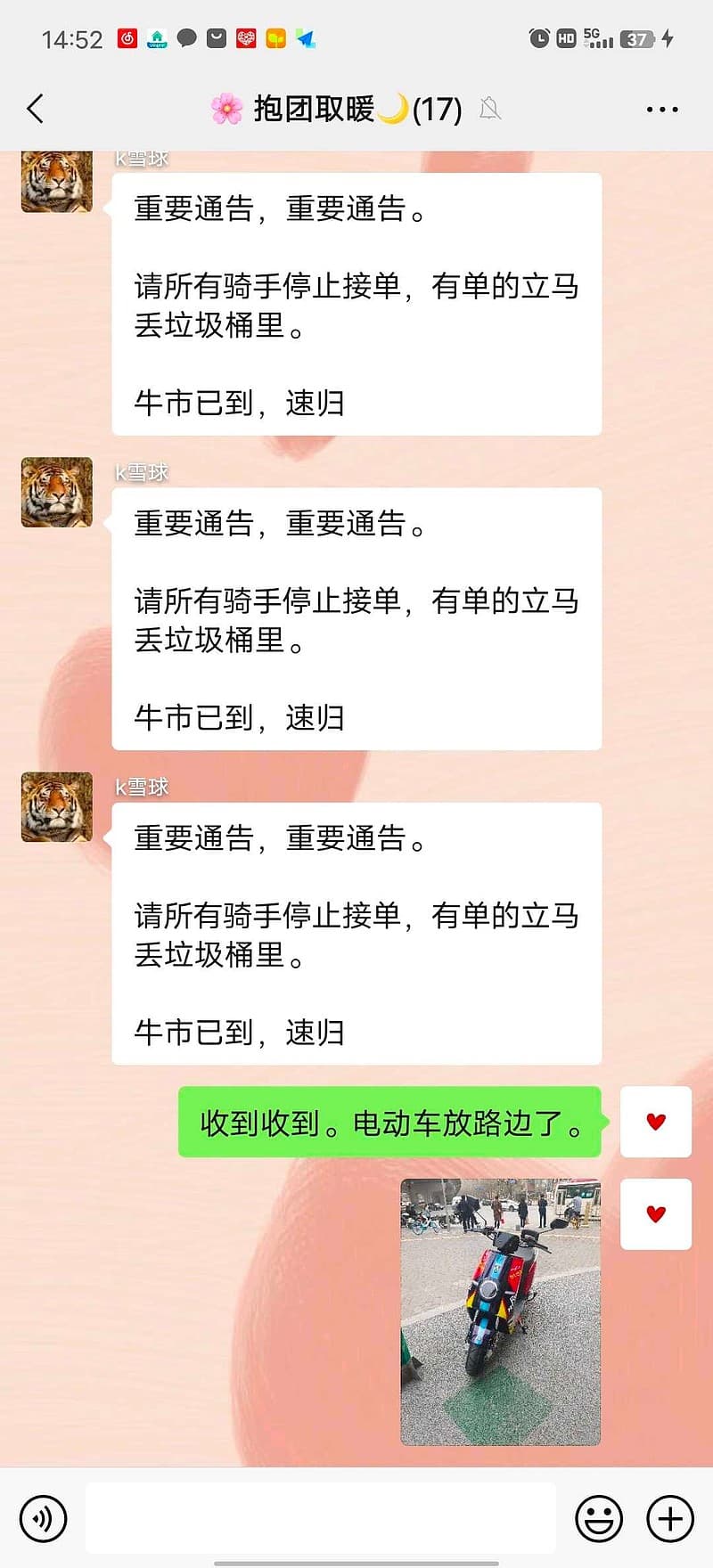Image resolution: width=713 pixels, height=1568 pixels.
Task: Open my heart avatar beside text message
Action: 656,1122
